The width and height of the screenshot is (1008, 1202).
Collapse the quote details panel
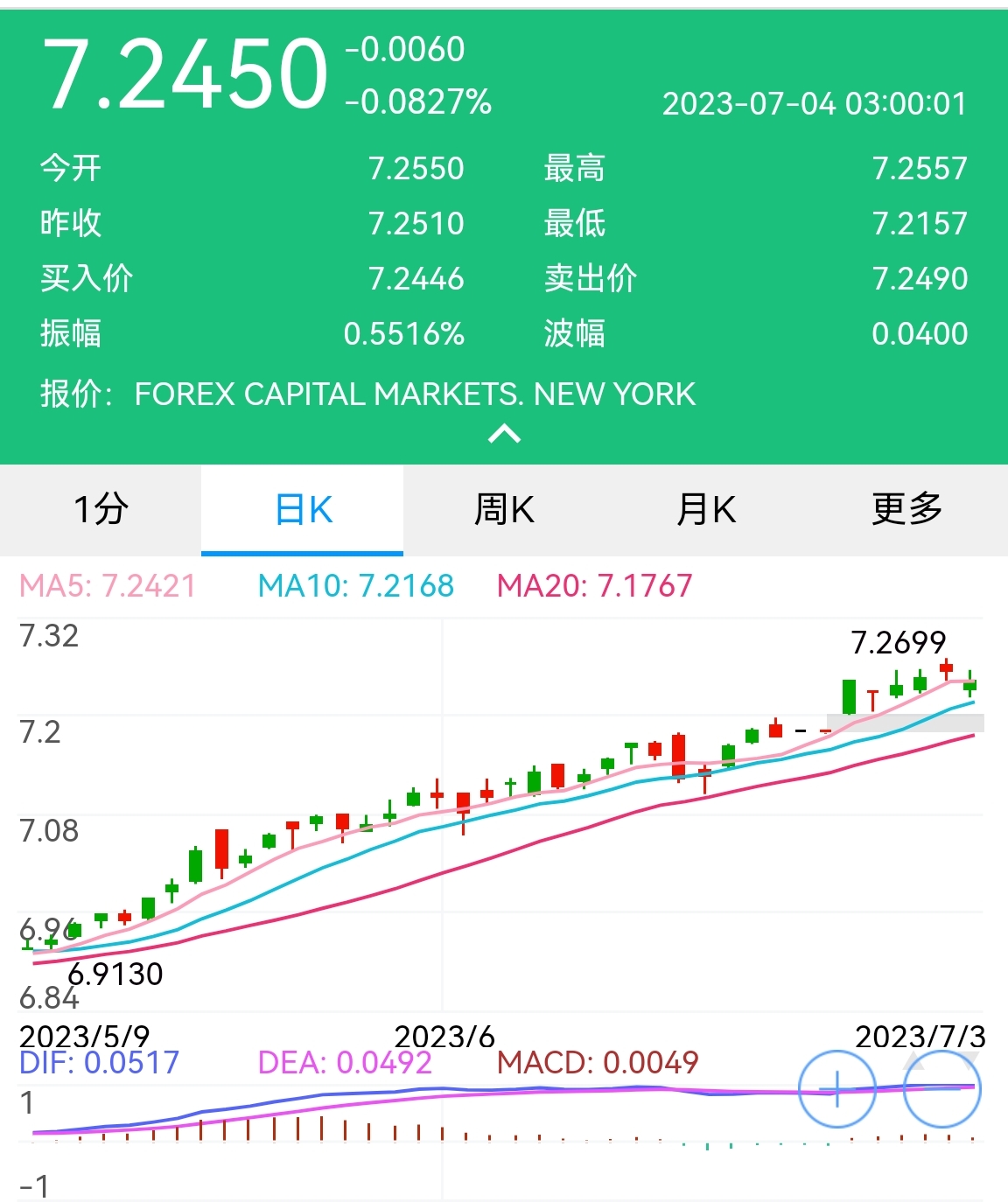504,434
